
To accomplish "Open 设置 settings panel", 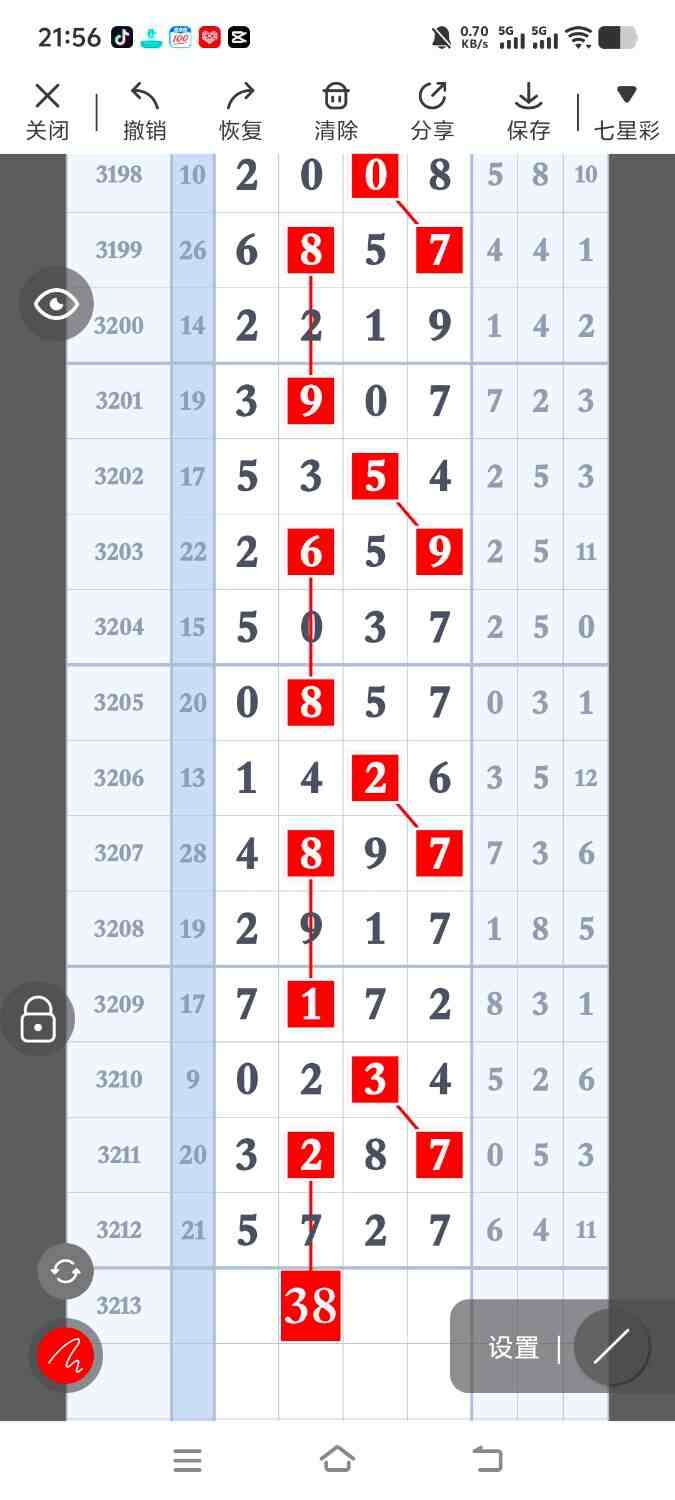I will click(514, 1348).
